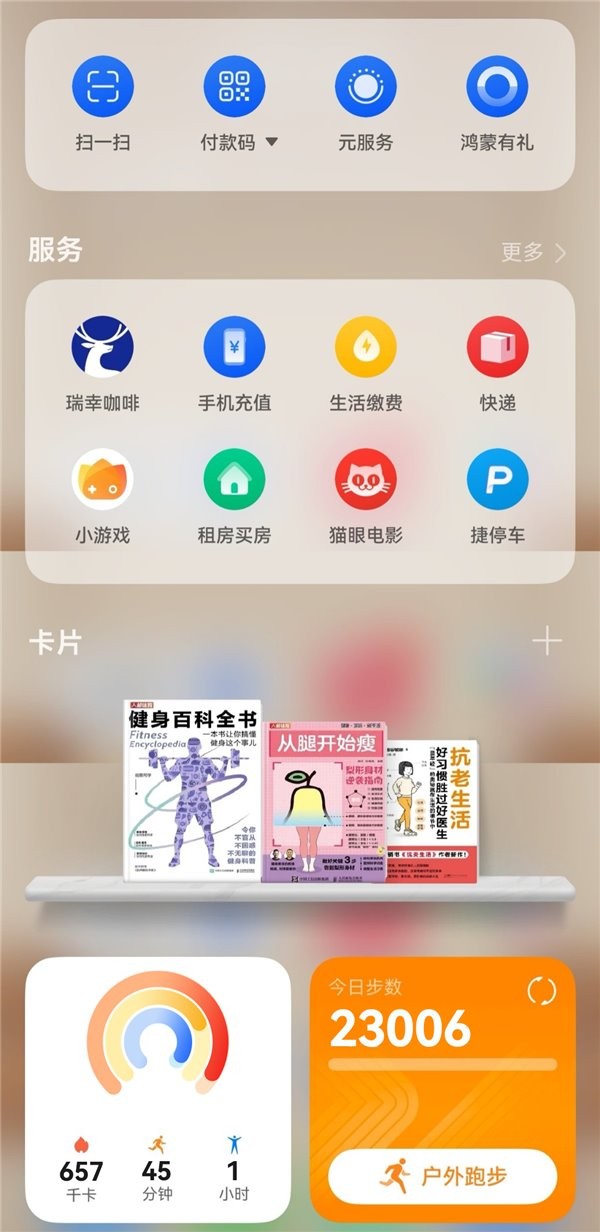Open 付款码 payment code
This screenshot has width=600, height=1232.
234,88
